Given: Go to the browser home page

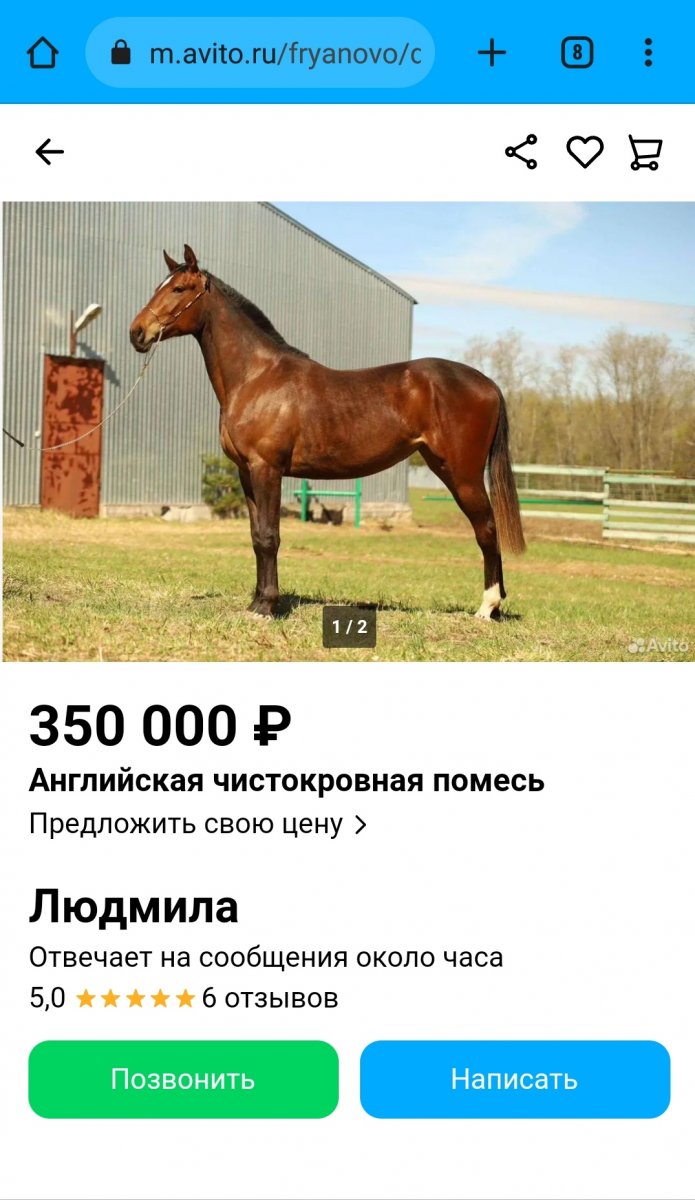Looking at the screenshot, I should pos(42,53).
